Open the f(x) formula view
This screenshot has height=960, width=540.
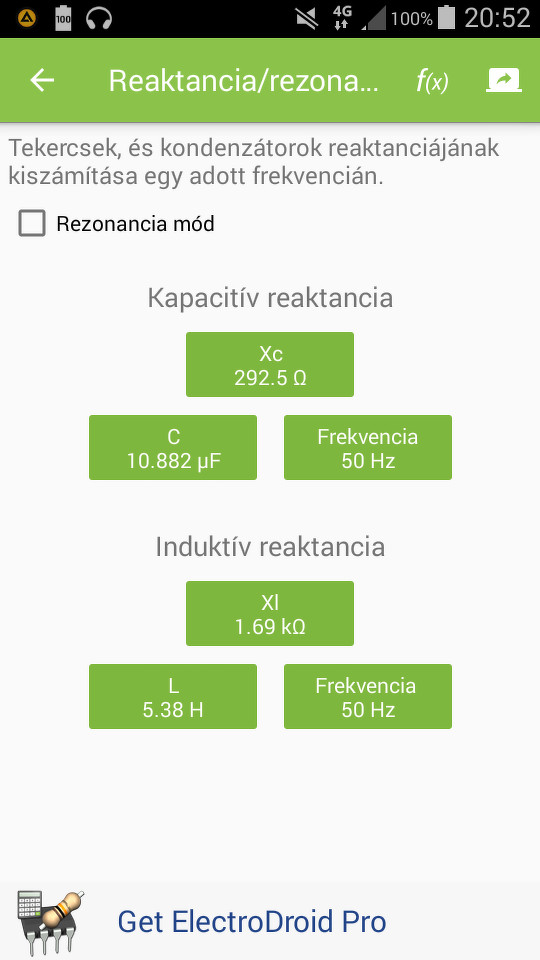pyautogui.click(x=432, y=81)
